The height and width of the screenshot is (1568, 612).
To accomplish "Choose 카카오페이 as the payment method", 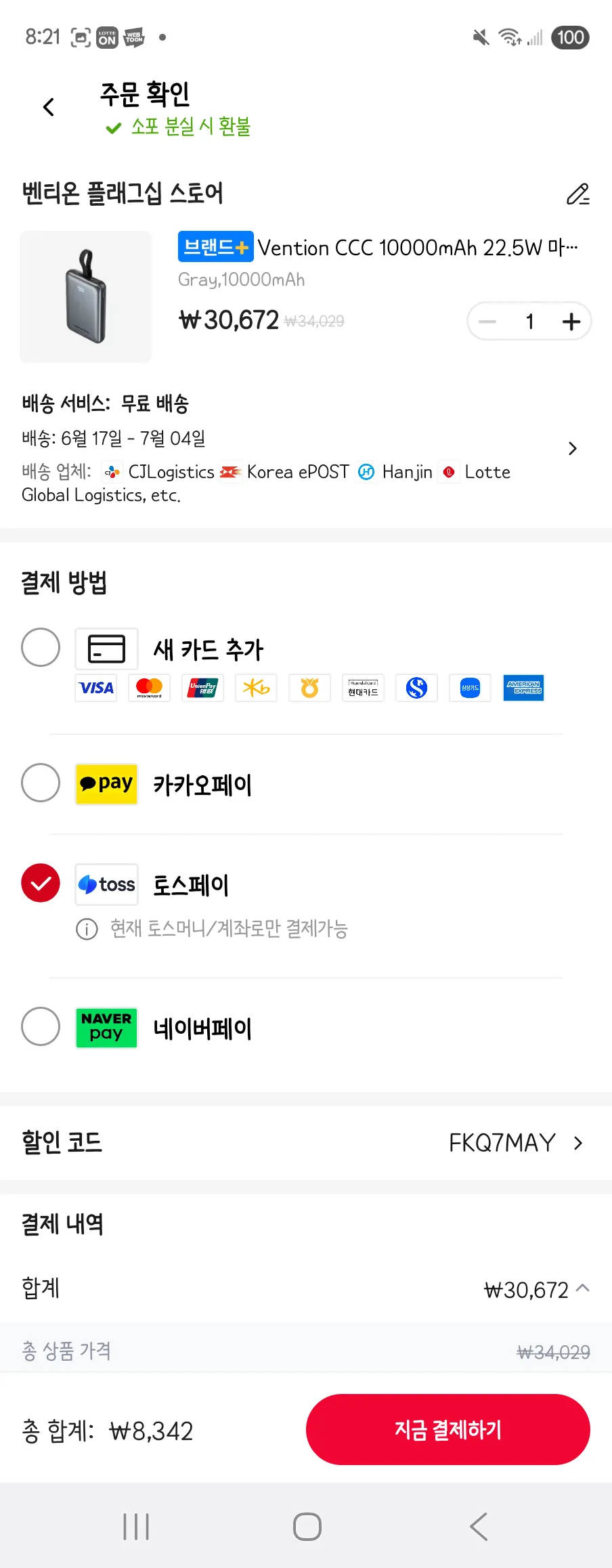I will 41,783.
